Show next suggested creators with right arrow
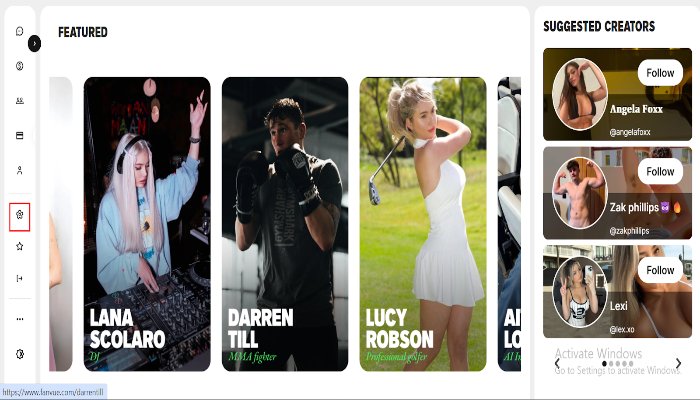The width and height of the screenshot is (700, 400). (x=678, y=363)
